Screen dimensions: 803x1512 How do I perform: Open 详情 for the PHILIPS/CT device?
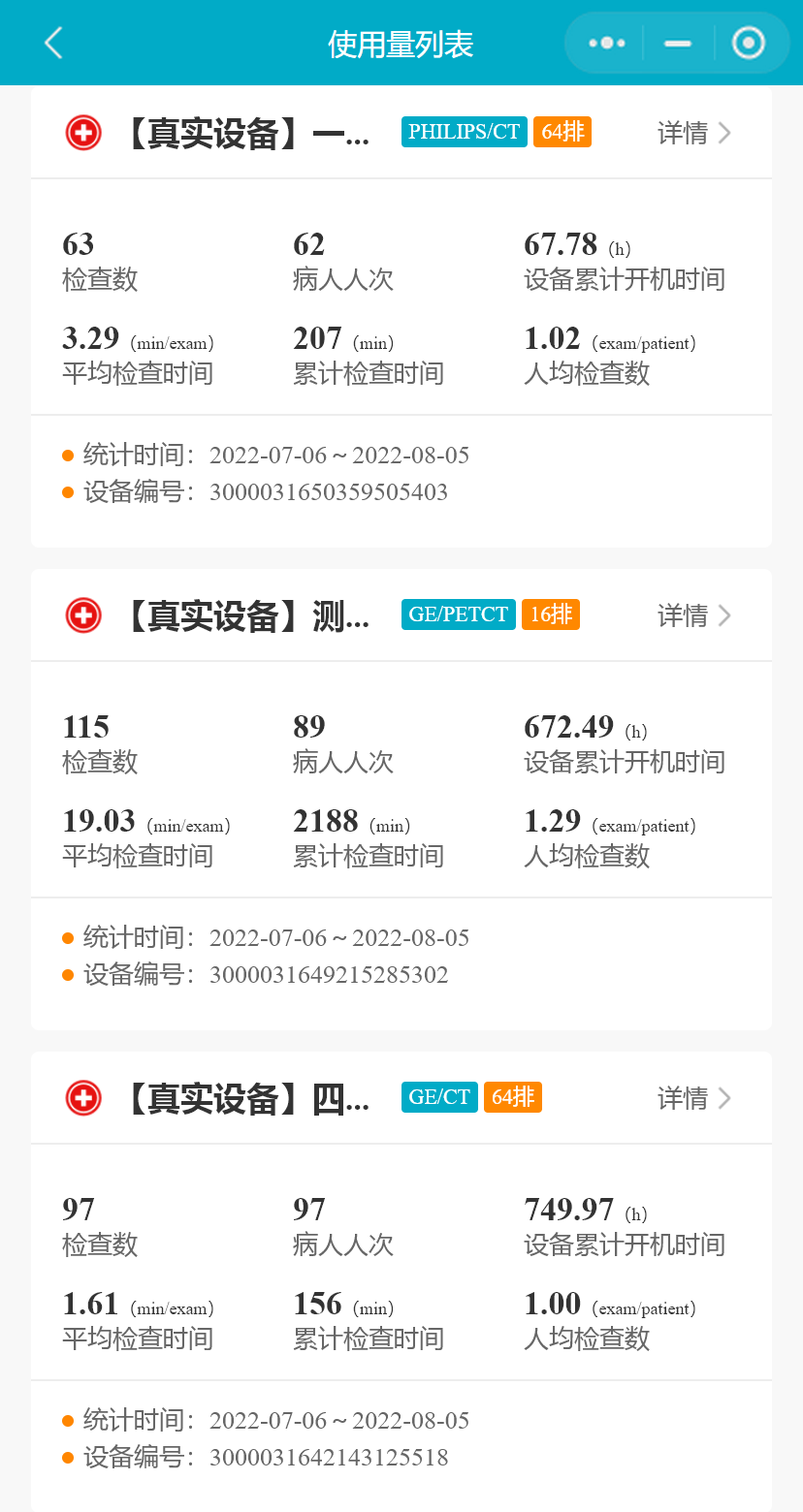693,134
